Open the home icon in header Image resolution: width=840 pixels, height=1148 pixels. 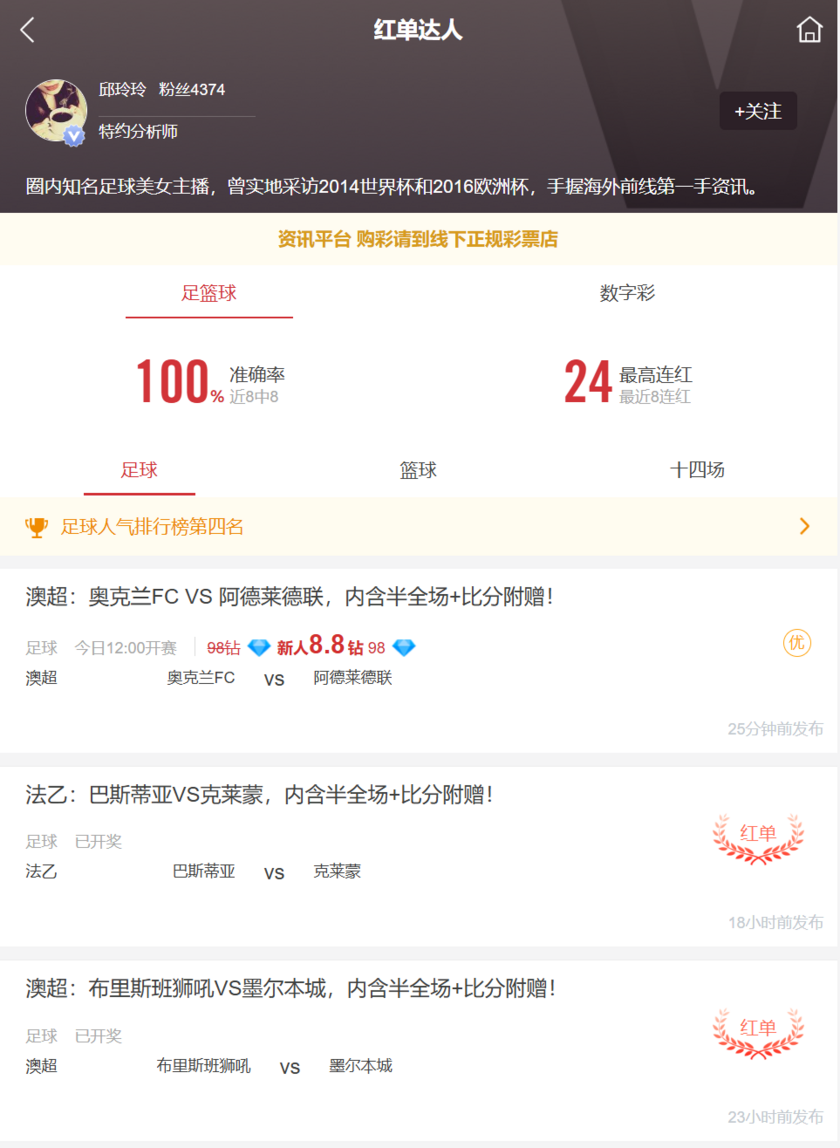coord(809,30)
